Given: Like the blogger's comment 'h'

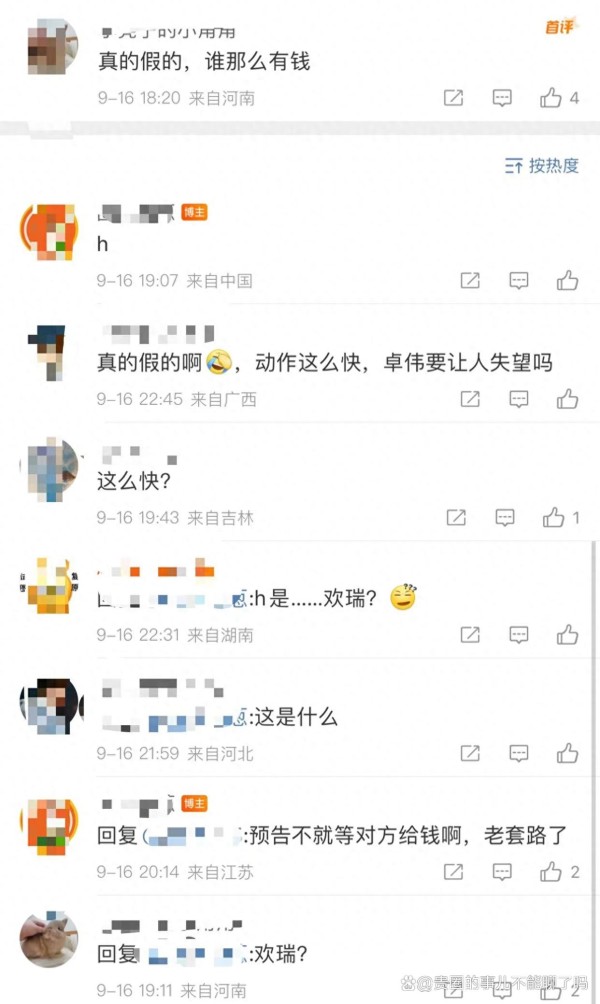Looking at the screenshot, I should 567,281.
